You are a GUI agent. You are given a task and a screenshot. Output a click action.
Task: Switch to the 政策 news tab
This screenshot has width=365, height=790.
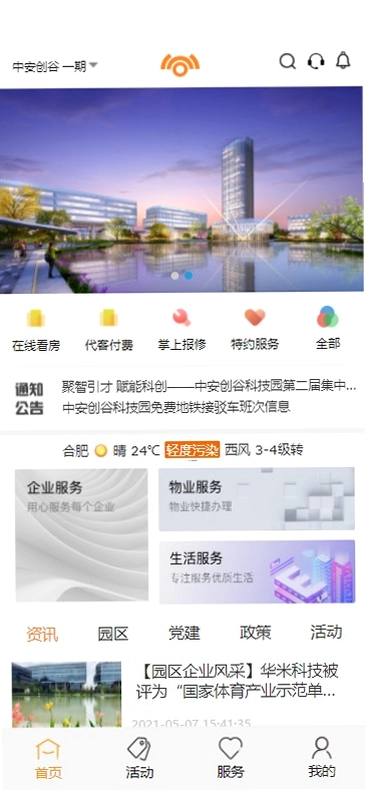(x=255, y=633)
